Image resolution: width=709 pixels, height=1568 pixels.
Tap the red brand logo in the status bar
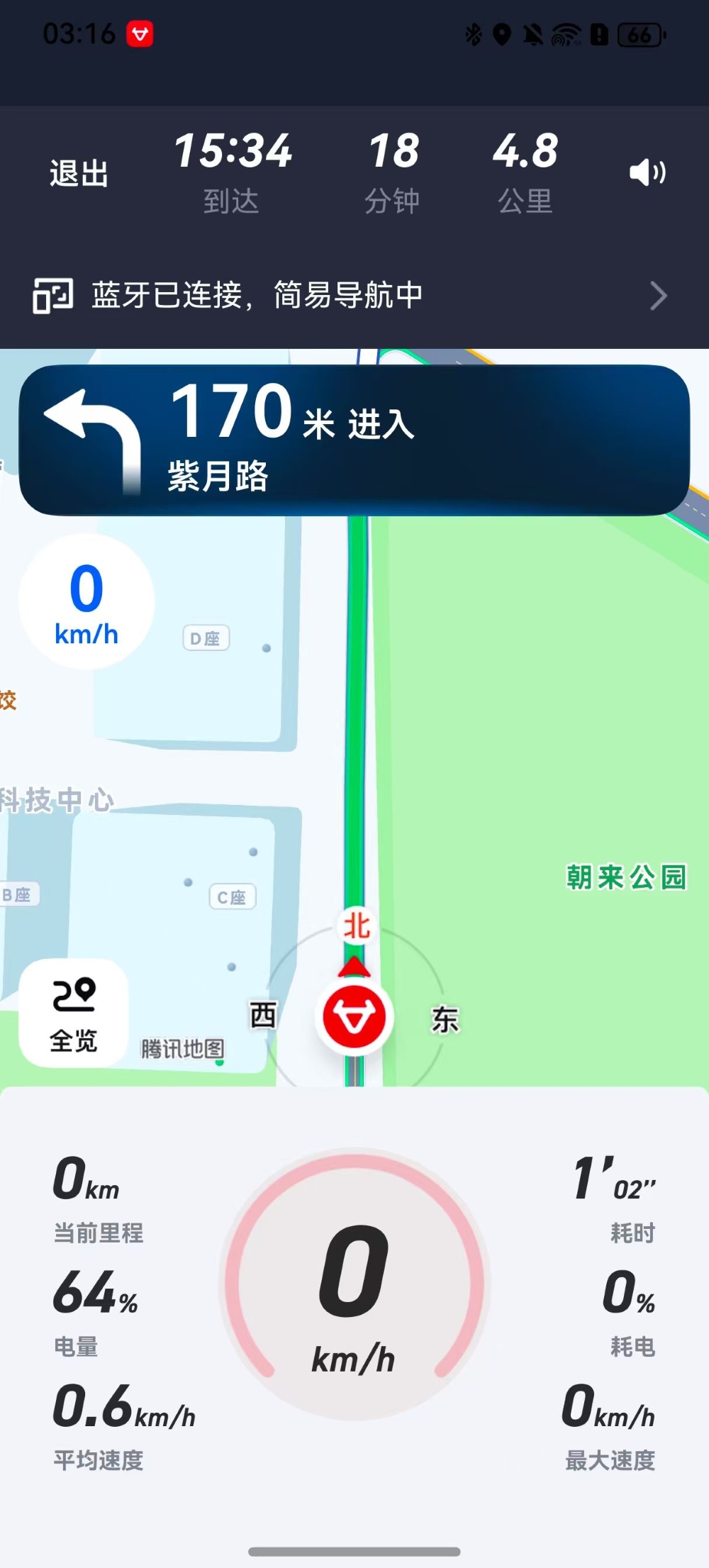pos(139,33)
